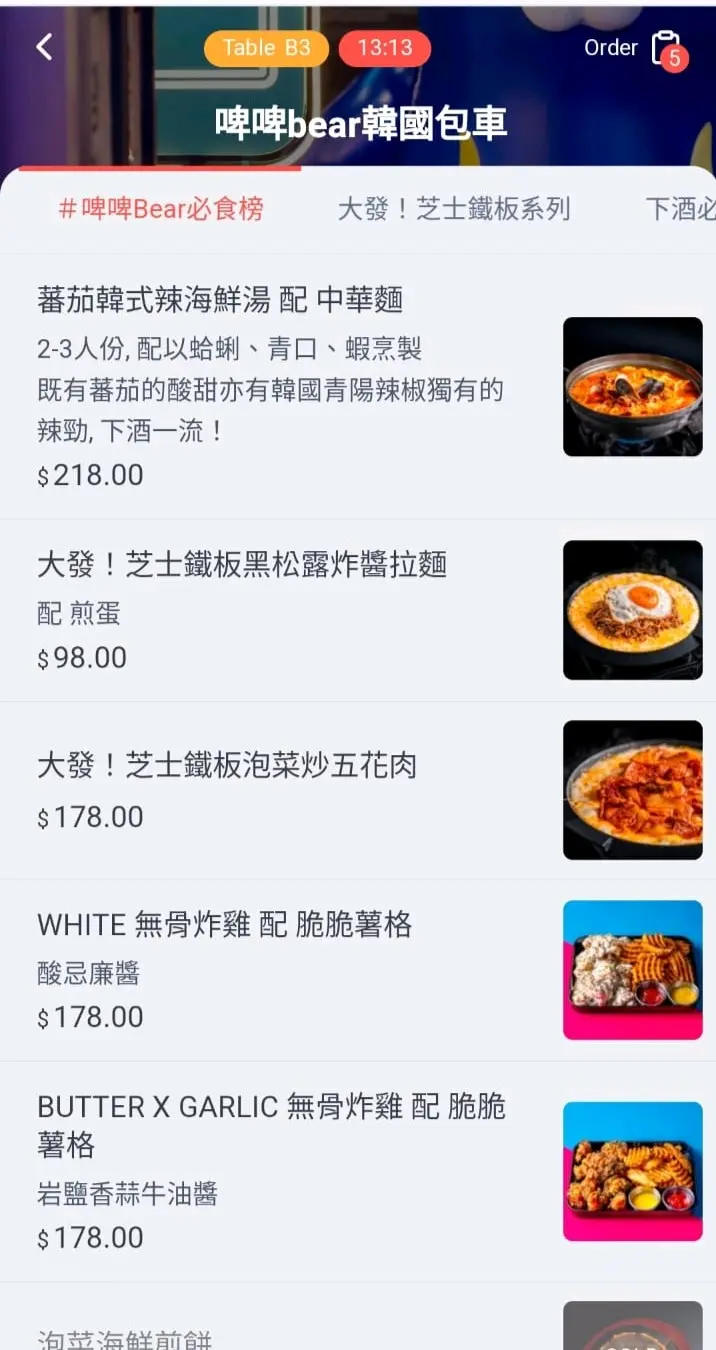Image resolution: width=716 pixels, height=1350 pixels.
Task: Go back using the top-left arrow
Action: pyautogui.click(x=44, y=47)
